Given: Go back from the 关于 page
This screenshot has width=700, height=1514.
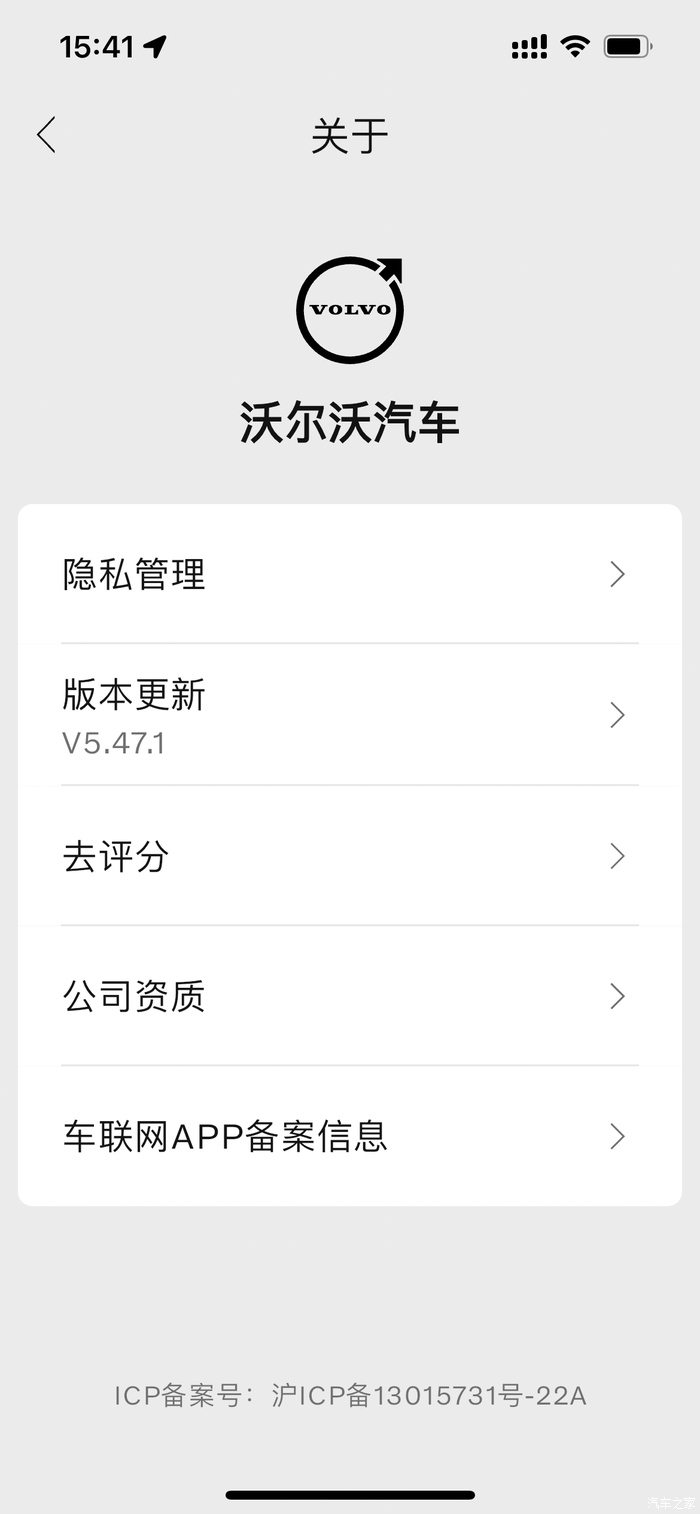Looking at the screenshot, I should click(x=46, y=135).
